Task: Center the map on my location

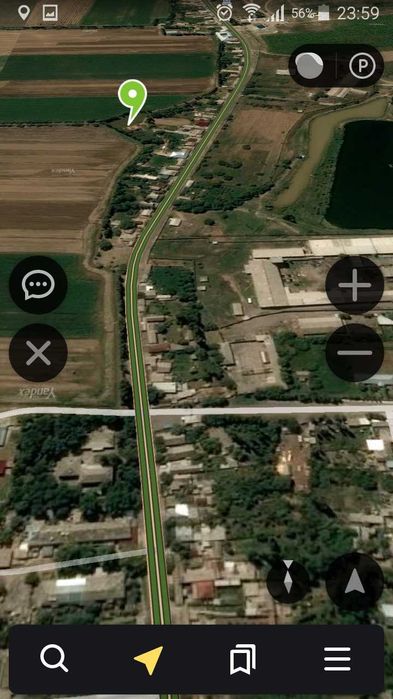Action: point(355,582)
